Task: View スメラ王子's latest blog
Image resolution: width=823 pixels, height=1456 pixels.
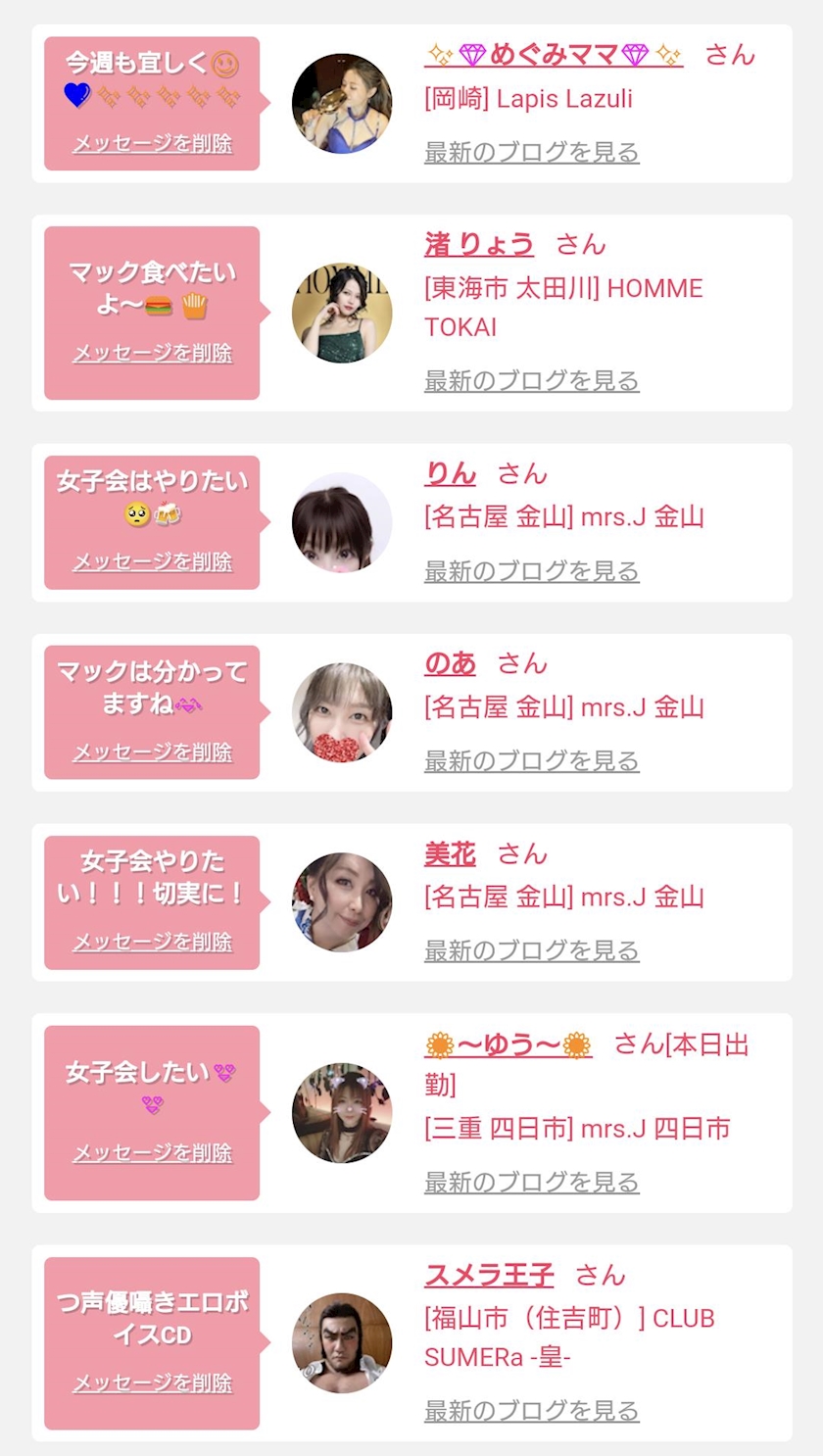Action: (532, 1412)
